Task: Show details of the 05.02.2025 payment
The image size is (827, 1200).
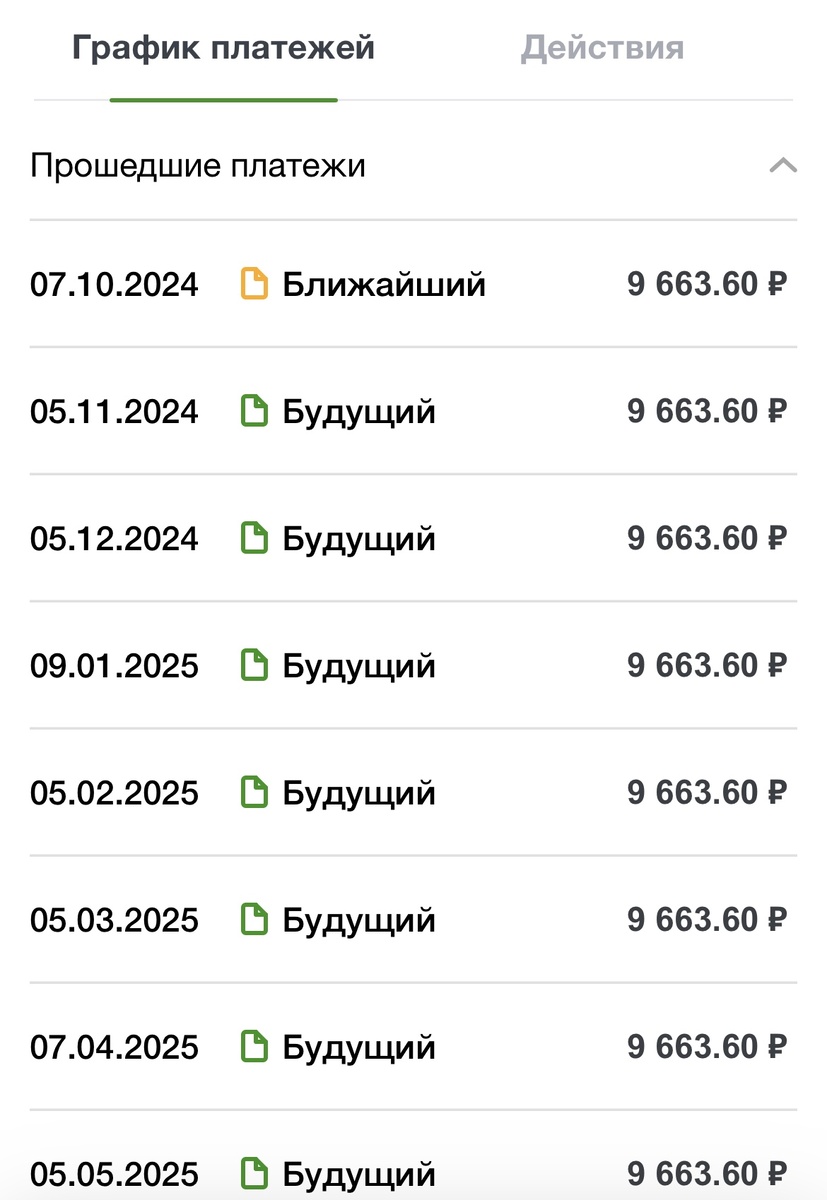Action: coord(412,793)
